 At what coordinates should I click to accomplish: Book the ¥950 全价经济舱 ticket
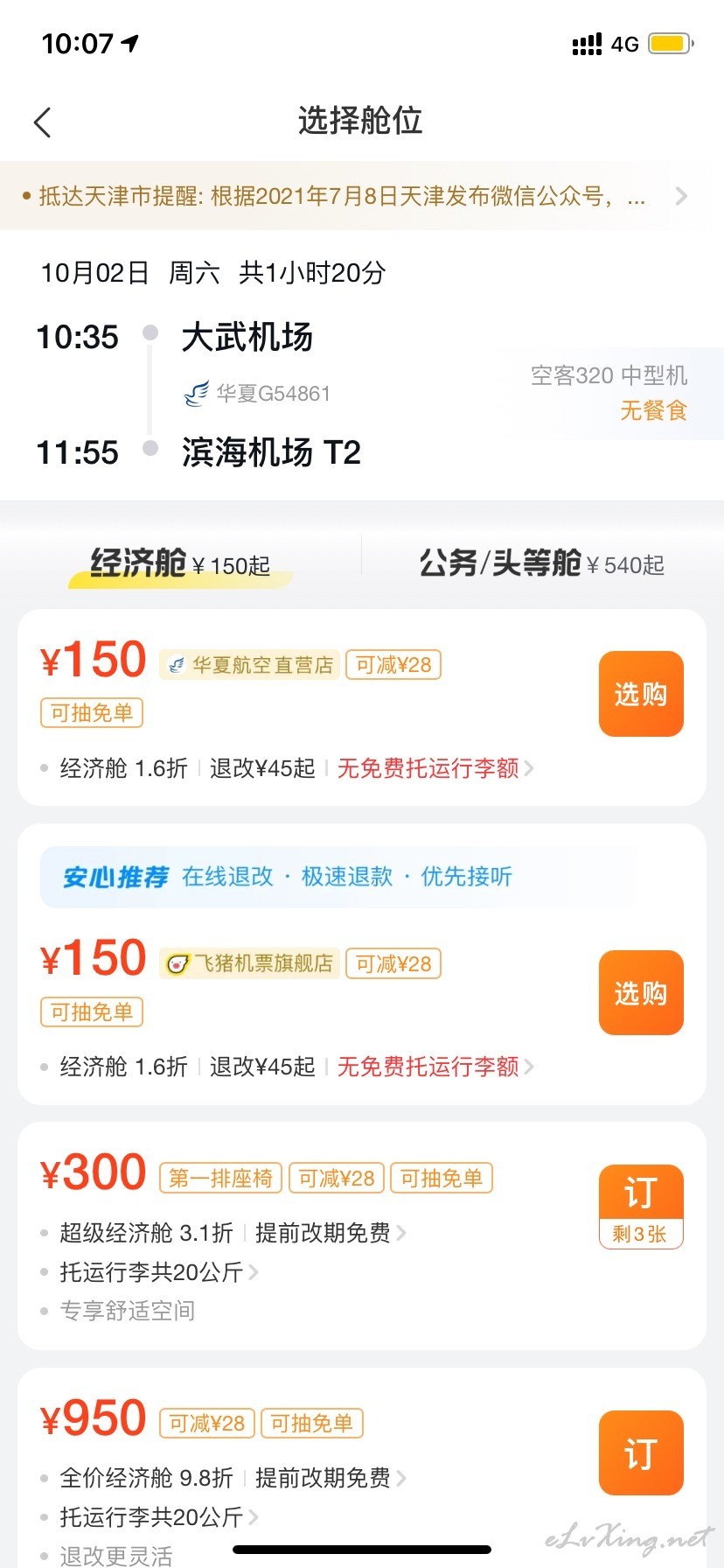click(641, 1452)
